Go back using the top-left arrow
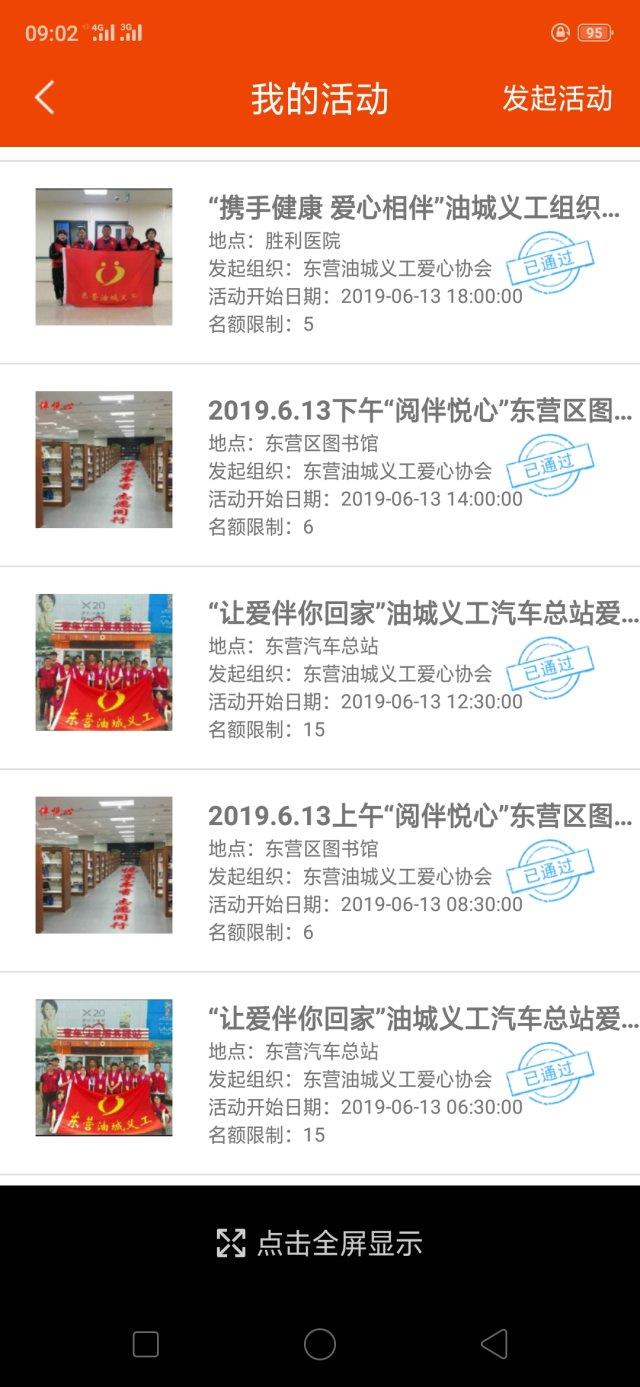This screenshot has height=1387, width=640. point(44,98)
